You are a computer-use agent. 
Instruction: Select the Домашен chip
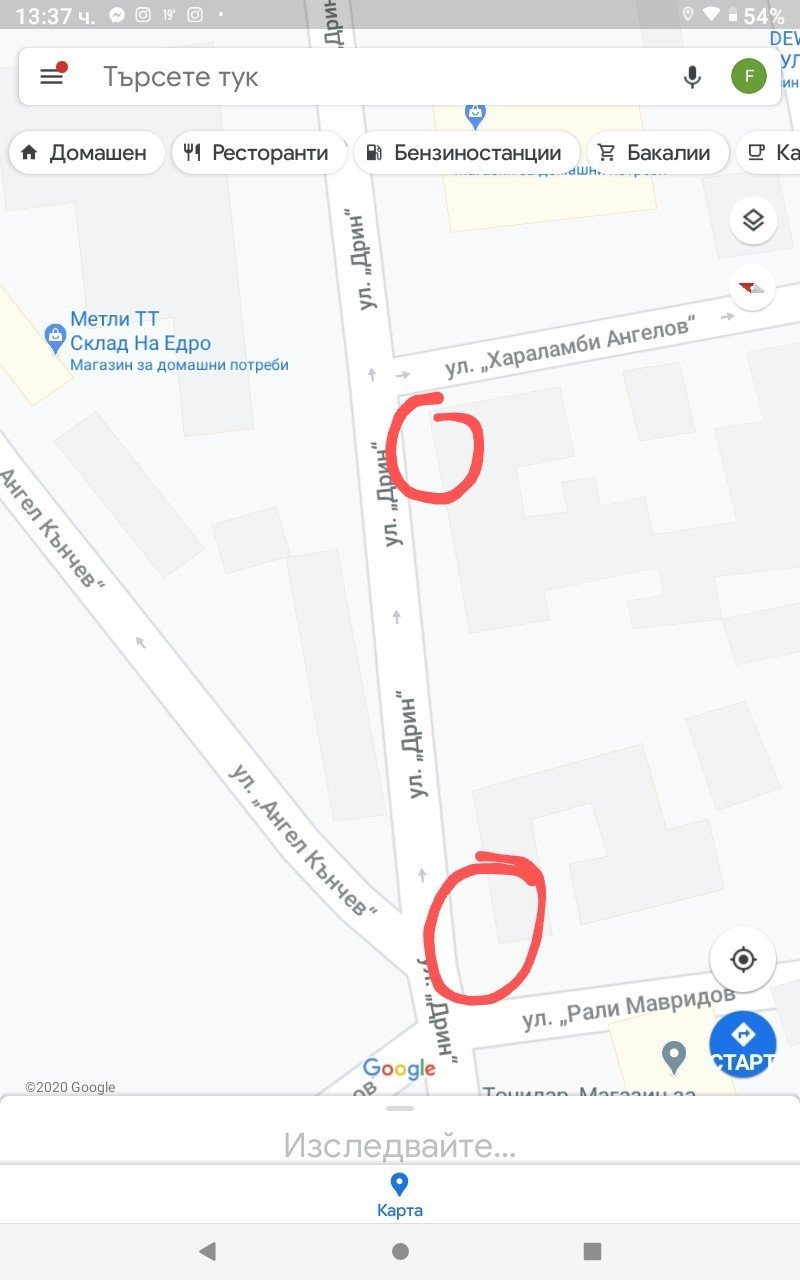click(x=86, y=153)
